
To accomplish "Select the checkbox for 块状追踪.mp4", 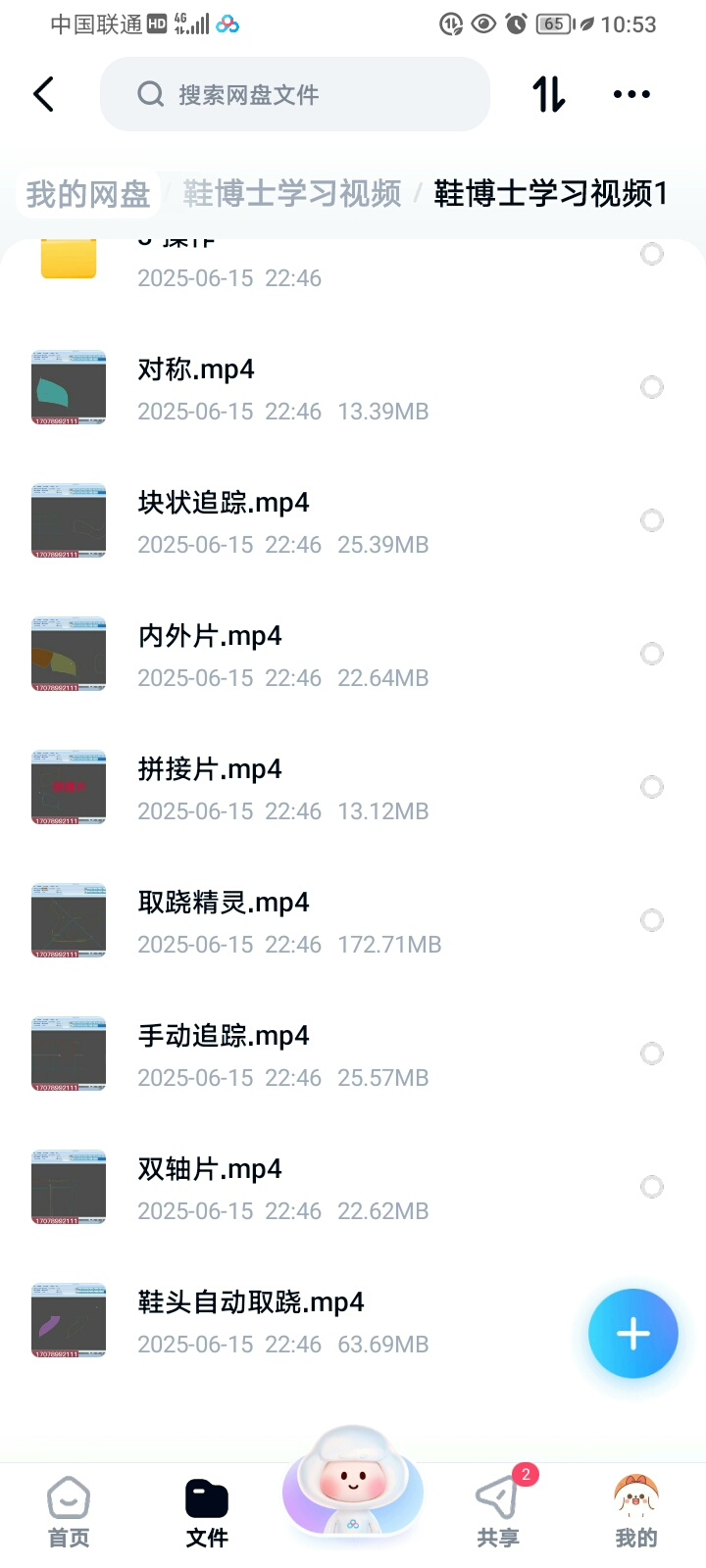I will click(x=652, y=520).
